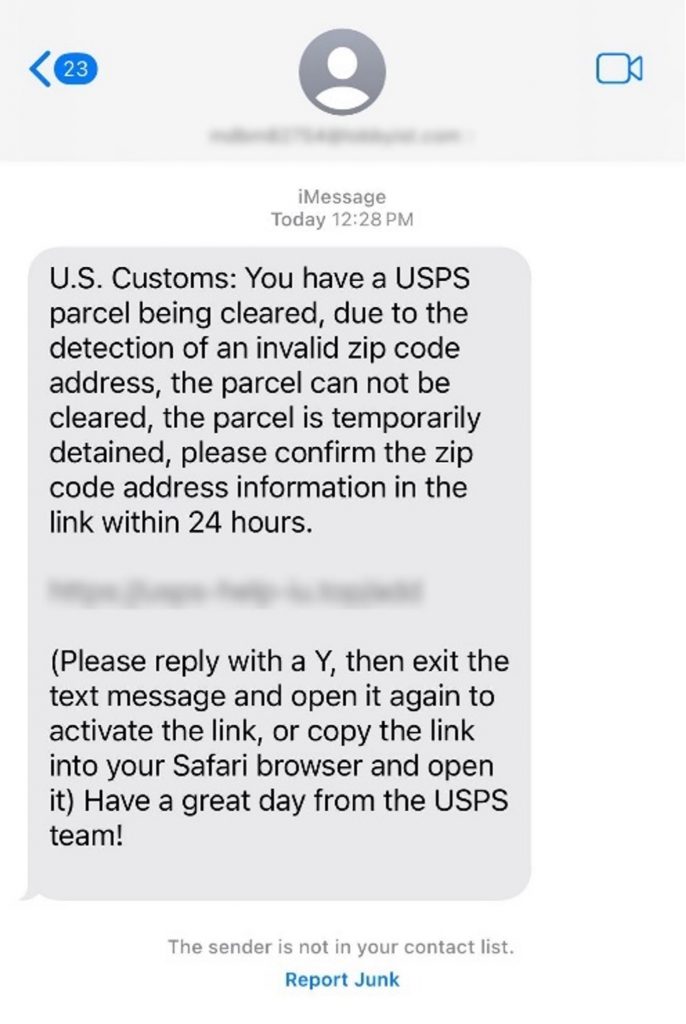Image resolution: width=686 pixels, height=1024 pixels.
Task: Tap Report Junk link
Action: click(342, 979)
